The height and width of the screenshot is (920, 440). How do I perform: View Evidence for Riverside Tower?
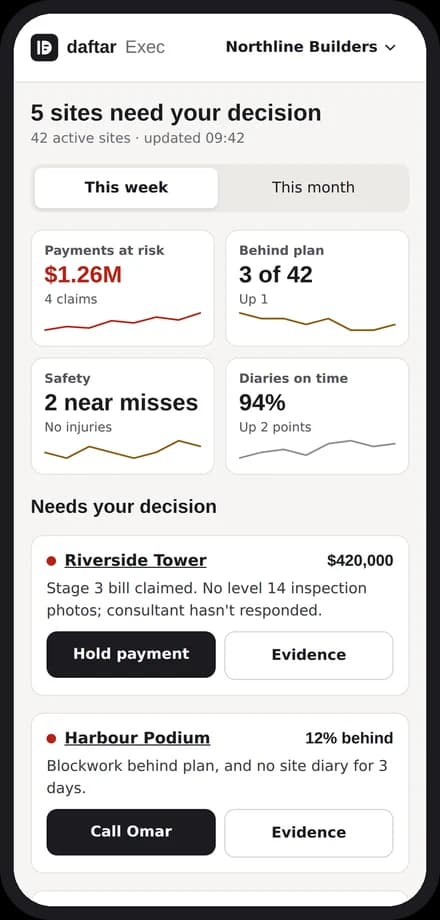pos(309,655)
